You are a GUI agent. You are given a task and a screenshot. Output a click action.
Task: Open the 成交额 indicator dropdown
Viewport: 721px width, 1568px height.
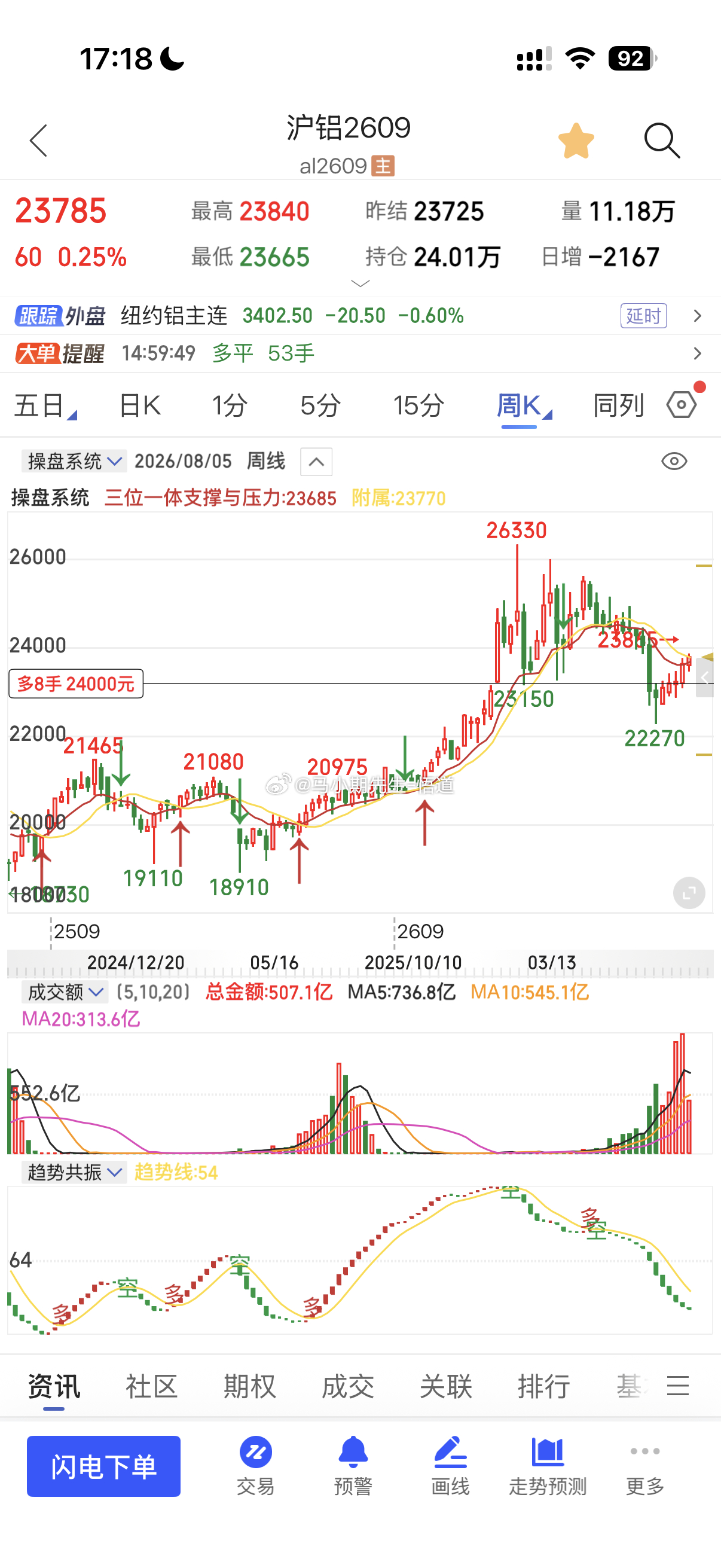point(65,992)
